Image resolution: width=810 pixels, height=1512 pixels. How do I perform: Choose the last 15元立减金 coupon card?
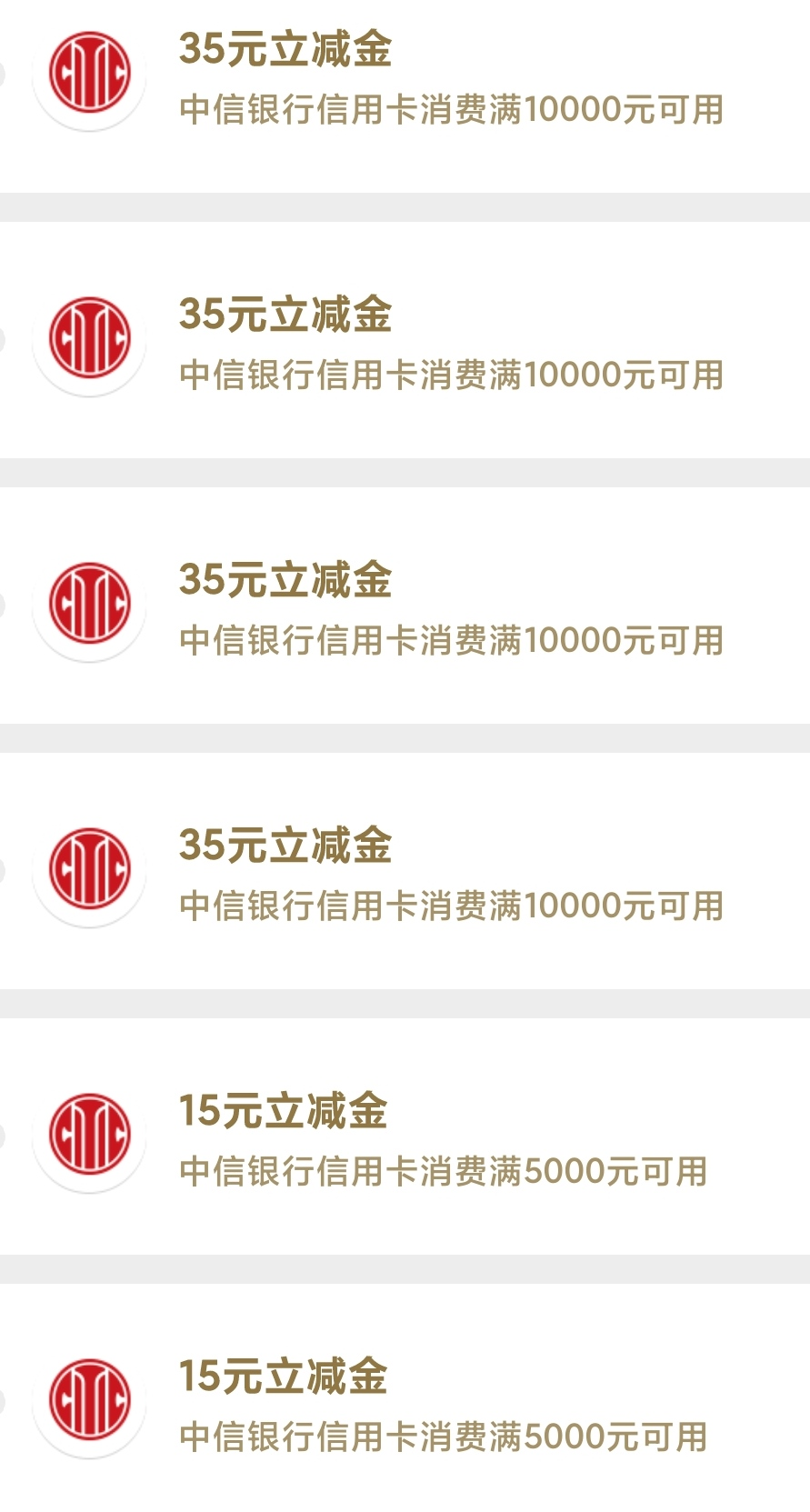405,1404
